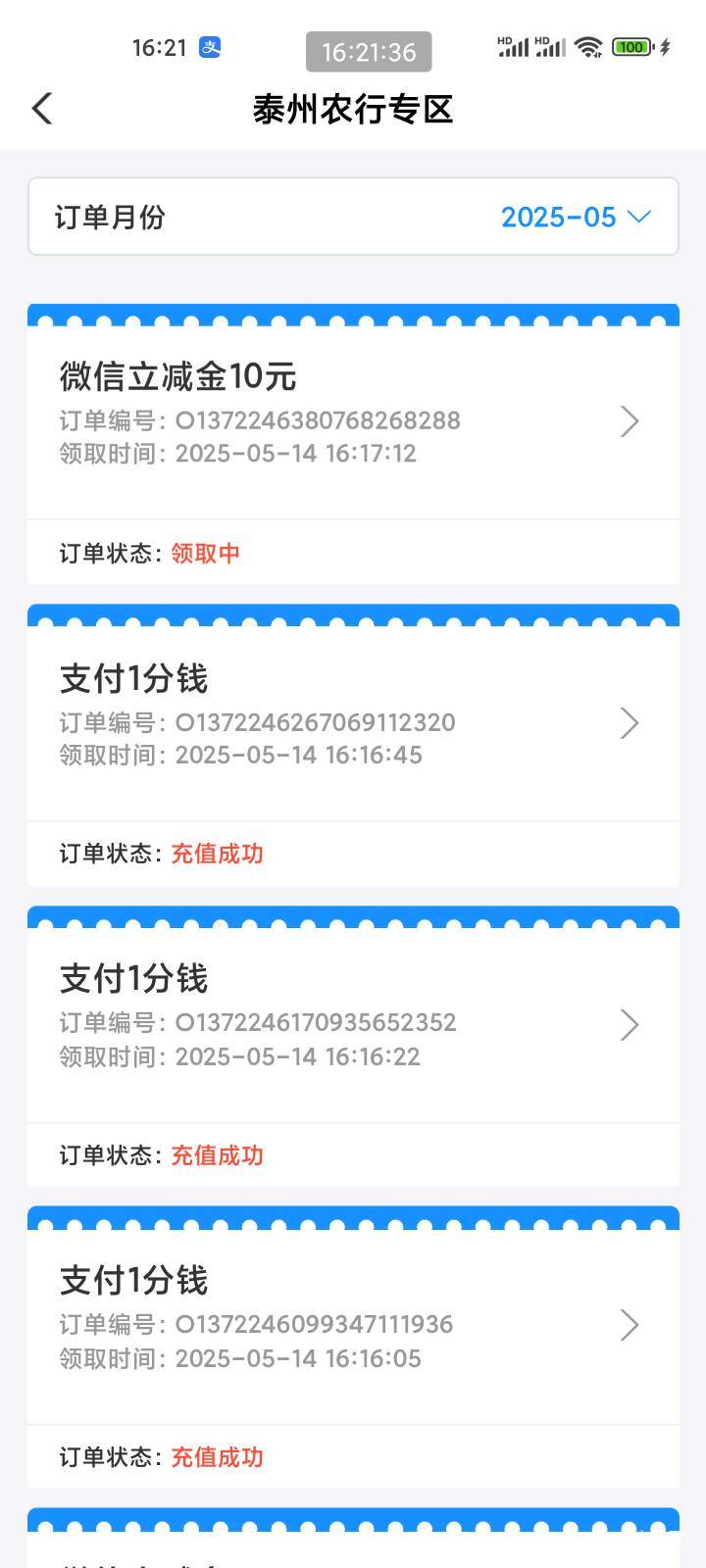Image resolution: width=706 pixels, height=1568 pixels.
Task: Open the order month dropdown showing 2025-05
Action: 353,217
